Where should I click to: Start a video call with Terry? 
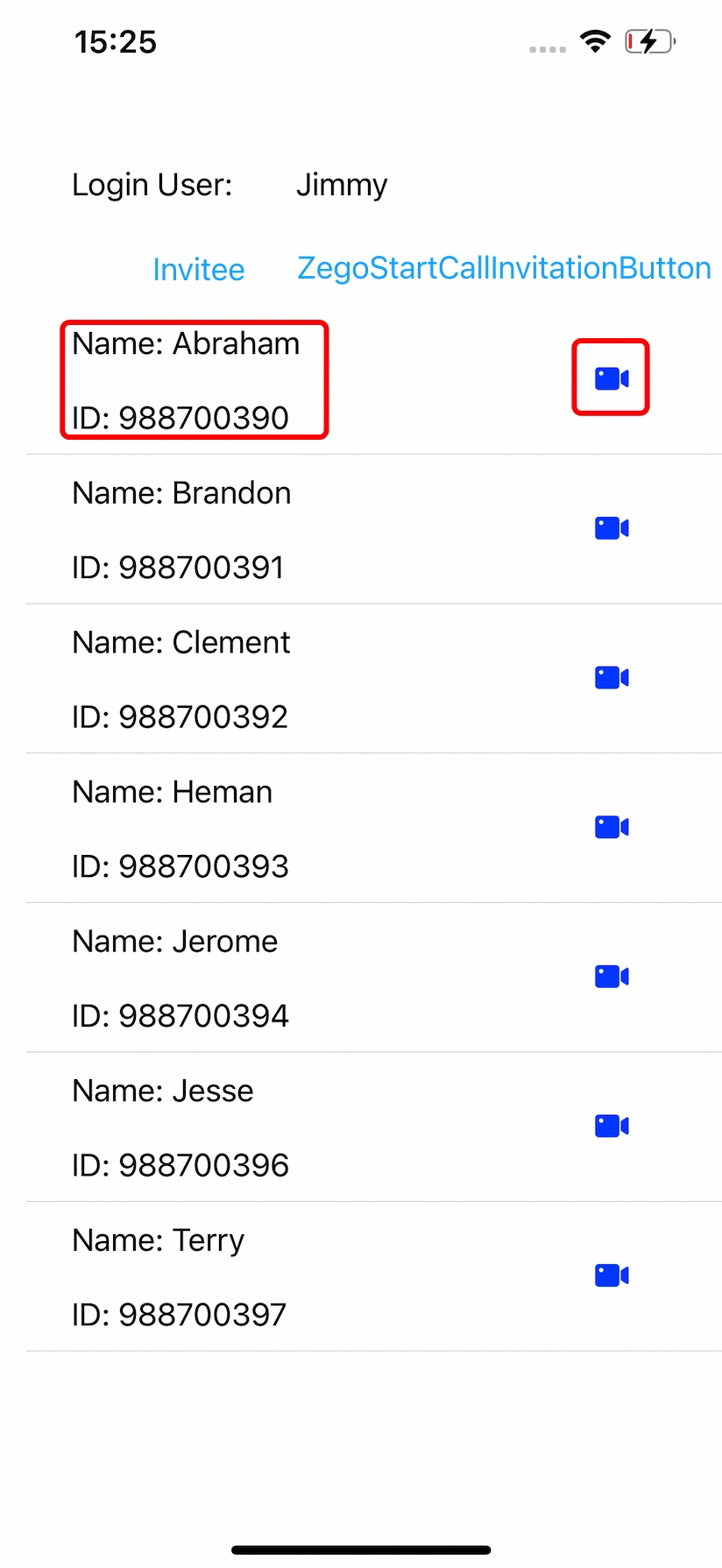(611, 1275)
